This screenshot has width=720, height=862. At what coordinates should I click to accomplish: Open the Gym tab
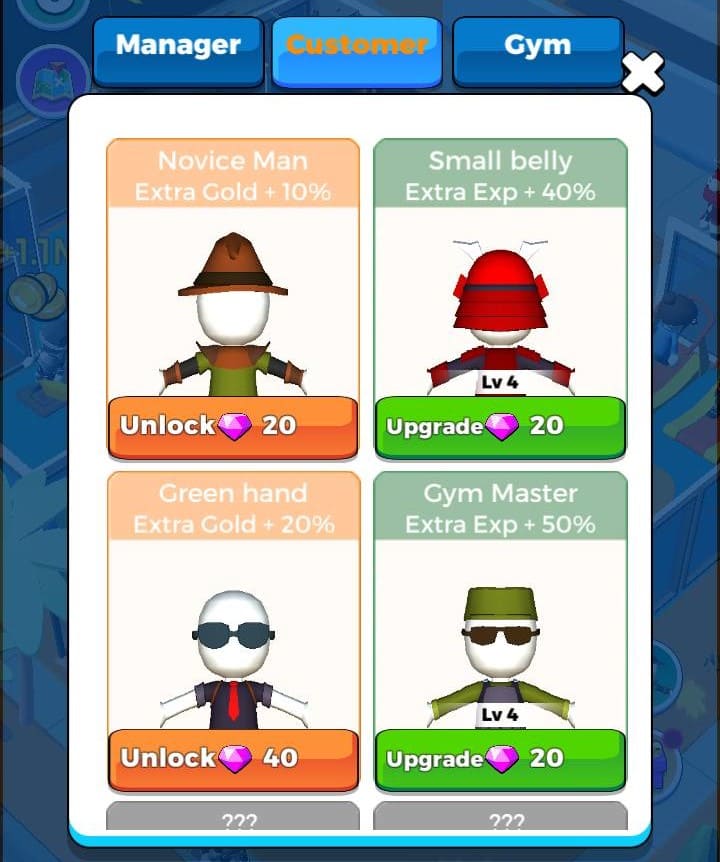coord(537,47)
